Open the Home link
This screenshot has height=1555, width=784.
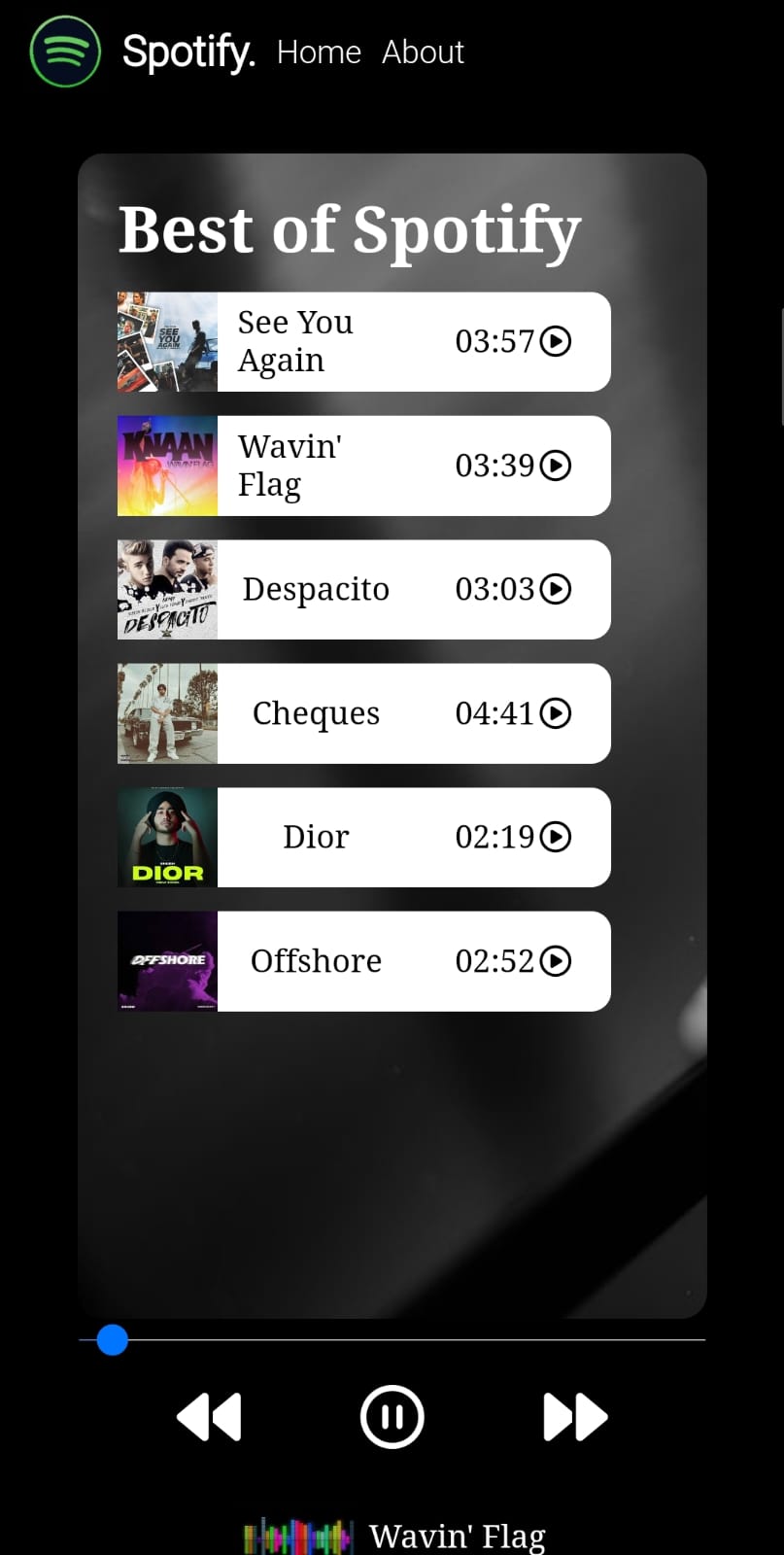319,52
